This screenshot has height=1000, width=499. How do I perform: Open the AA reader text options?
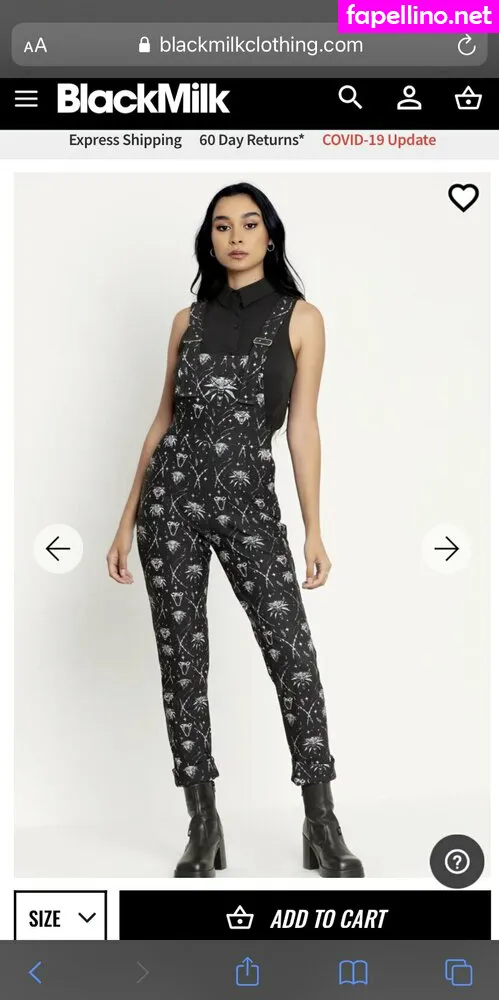click(35, 46)
